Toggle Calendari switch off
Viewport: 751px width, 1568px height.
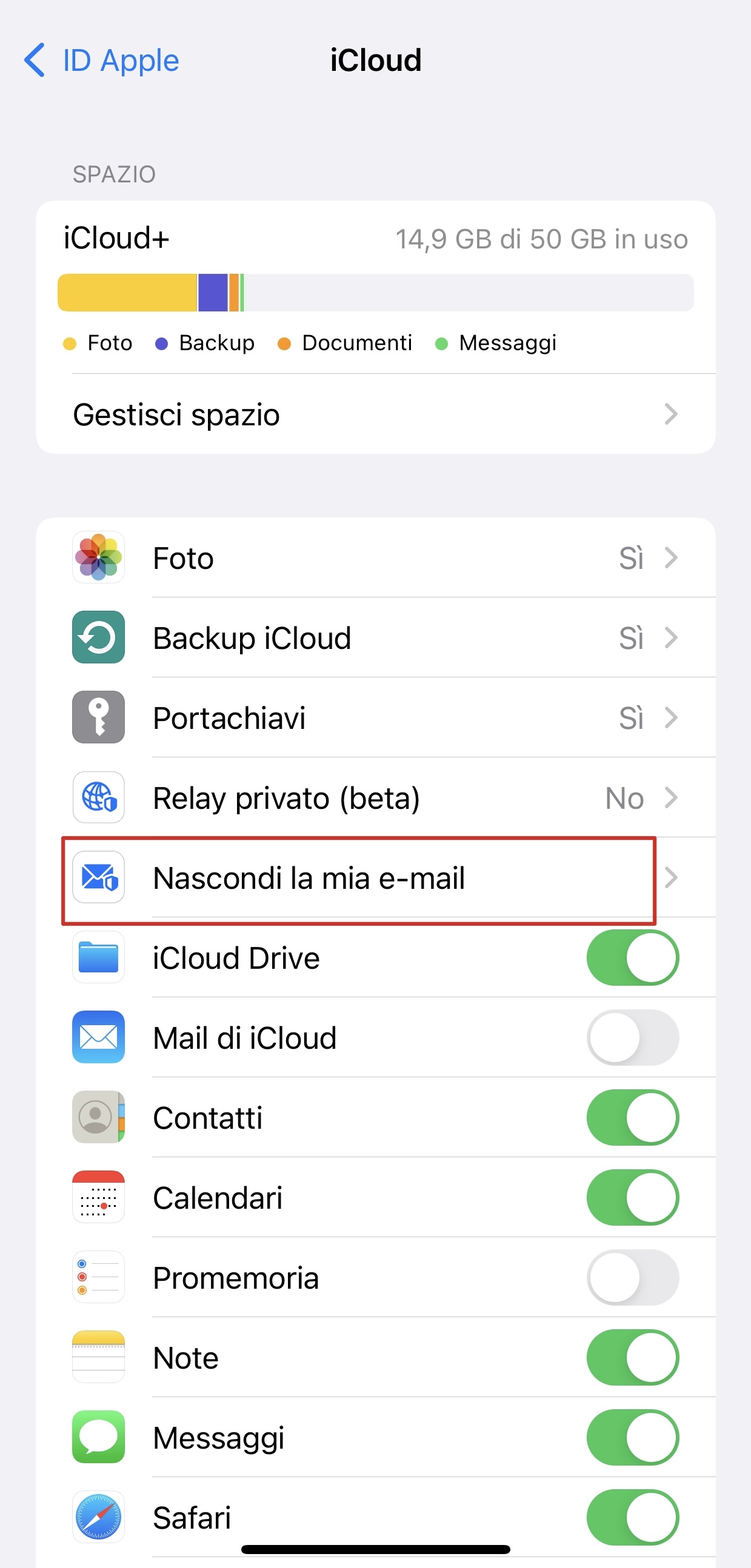[633, 1198]
